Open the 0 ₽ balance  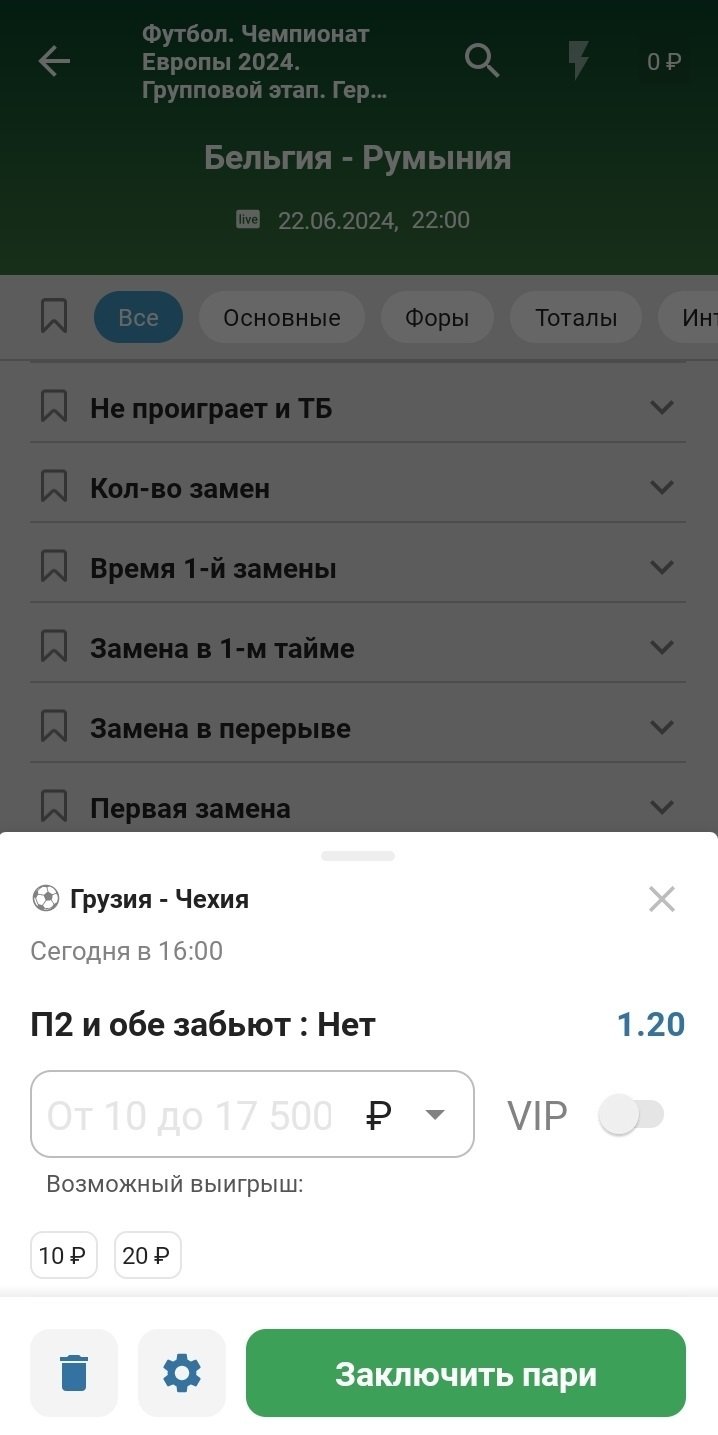click(663, 62)
